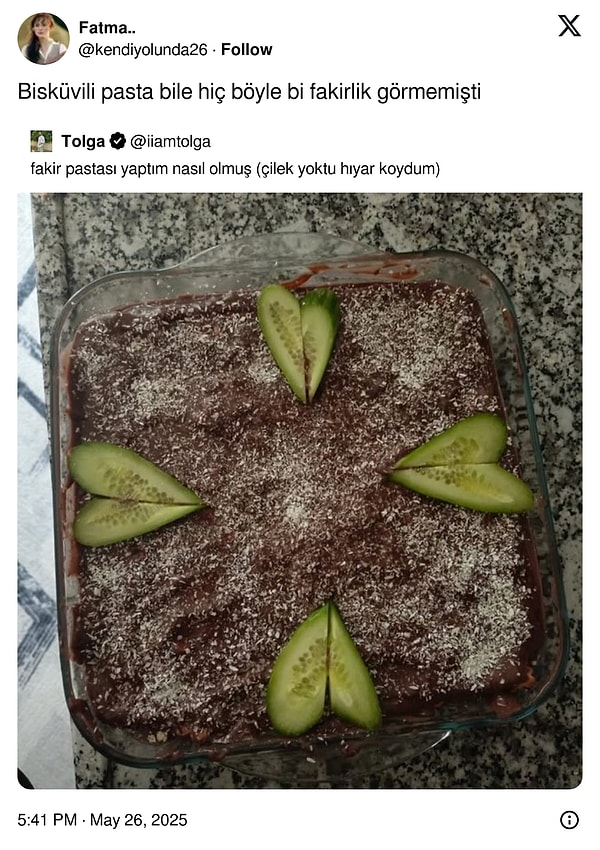Open the May 26, 2025 timestamp link
Image resolution: width=600 pixels, height=850 pixels.
[102, 820]
